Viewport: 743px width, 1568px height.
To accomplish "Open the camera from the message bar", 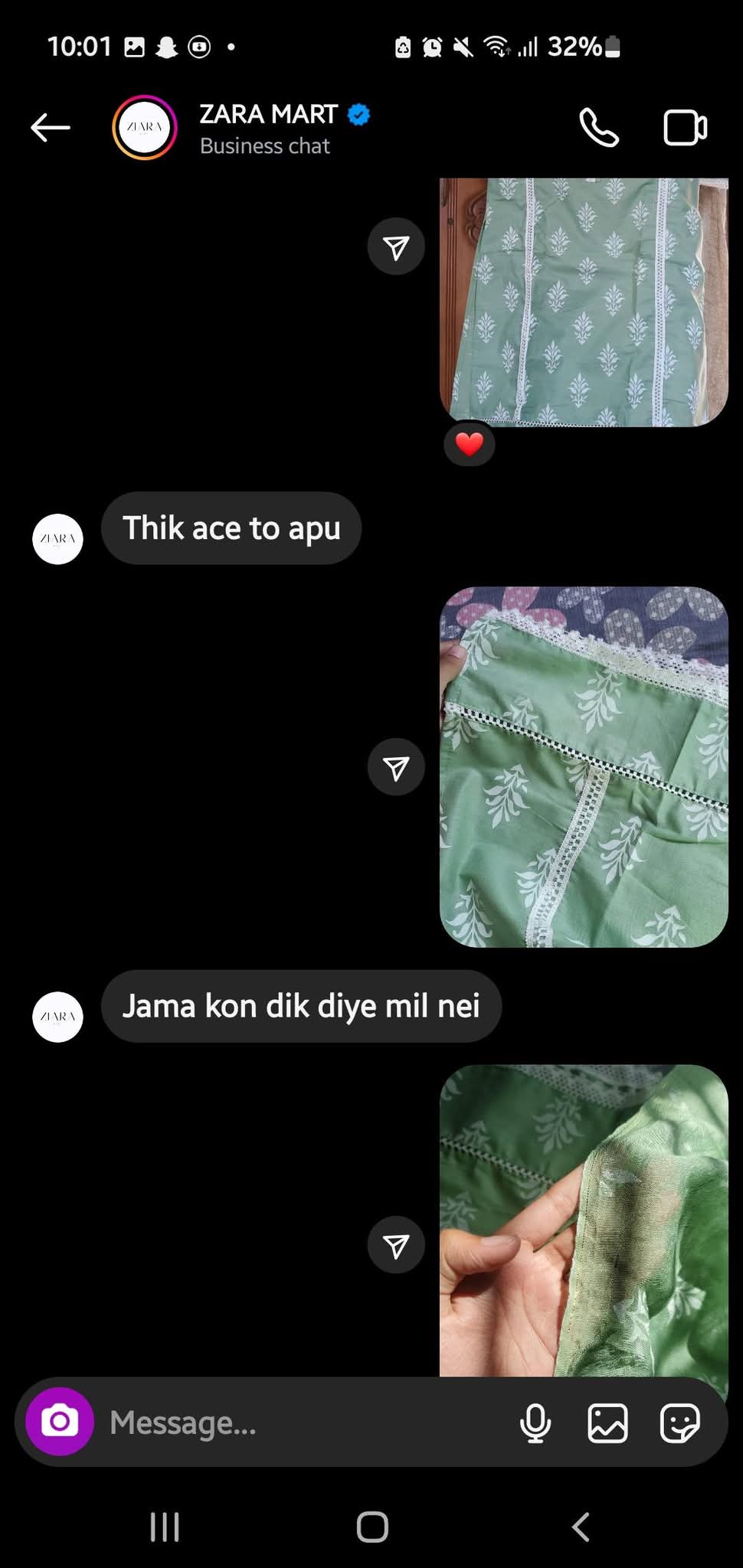I will pos(60,1422).
